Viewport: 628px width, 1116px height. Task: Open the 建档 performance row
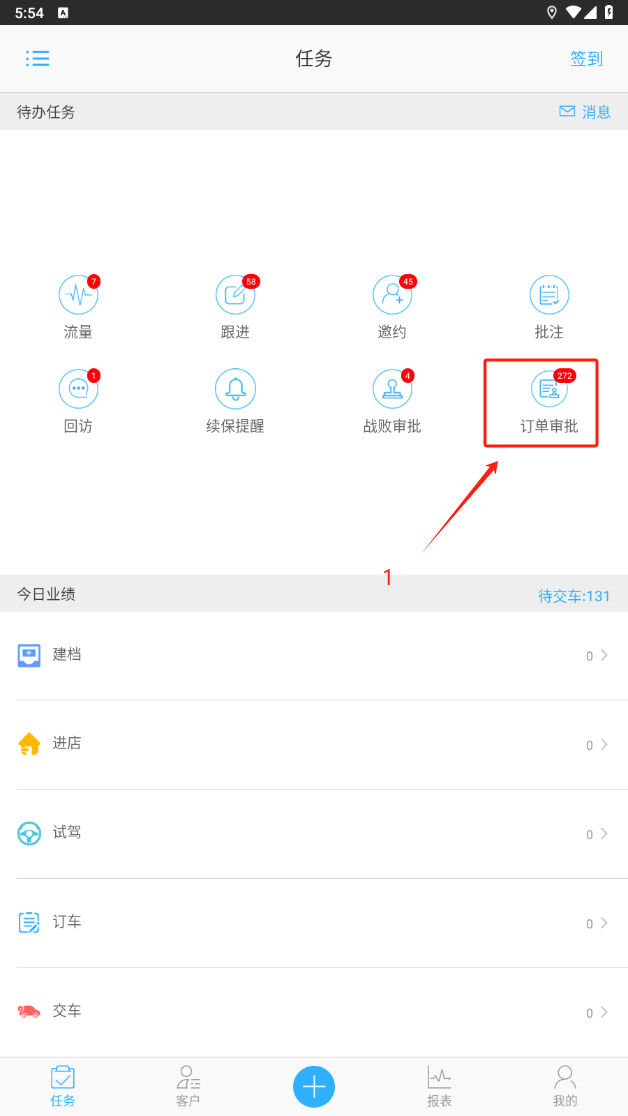coord(314,655)
